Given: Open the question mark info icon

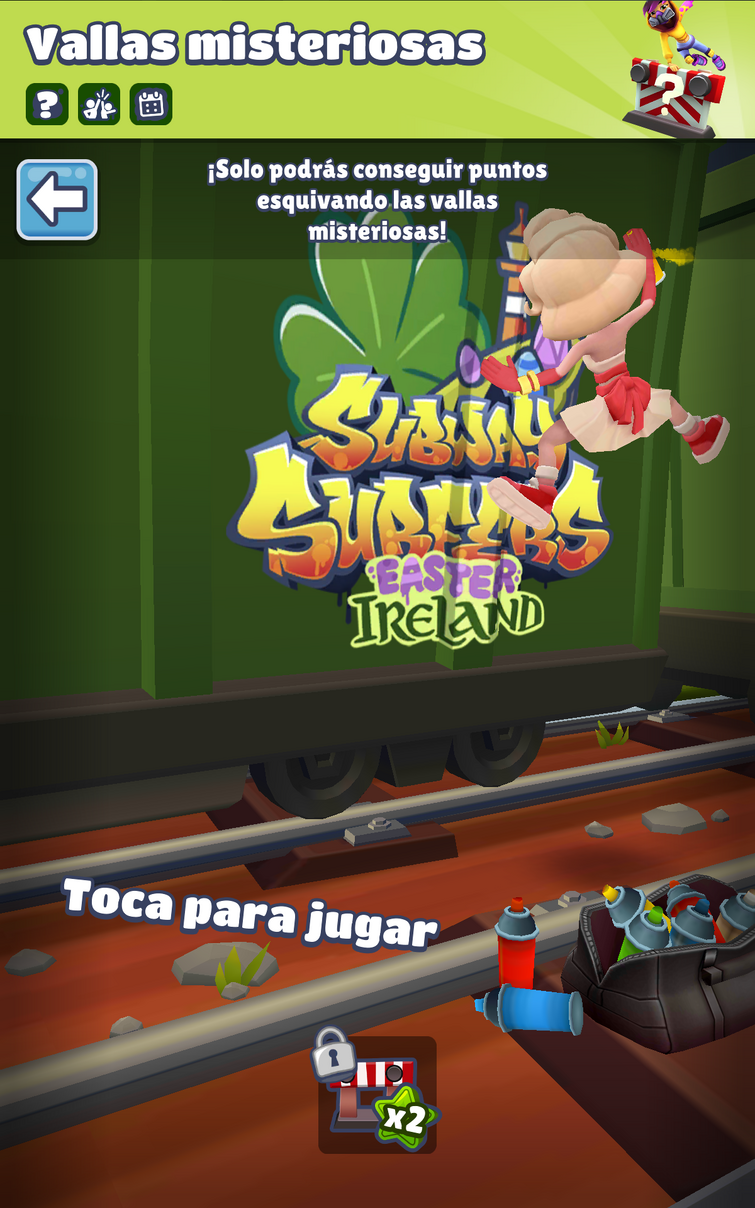Looking at the screenshot, I should coord(46,104).
